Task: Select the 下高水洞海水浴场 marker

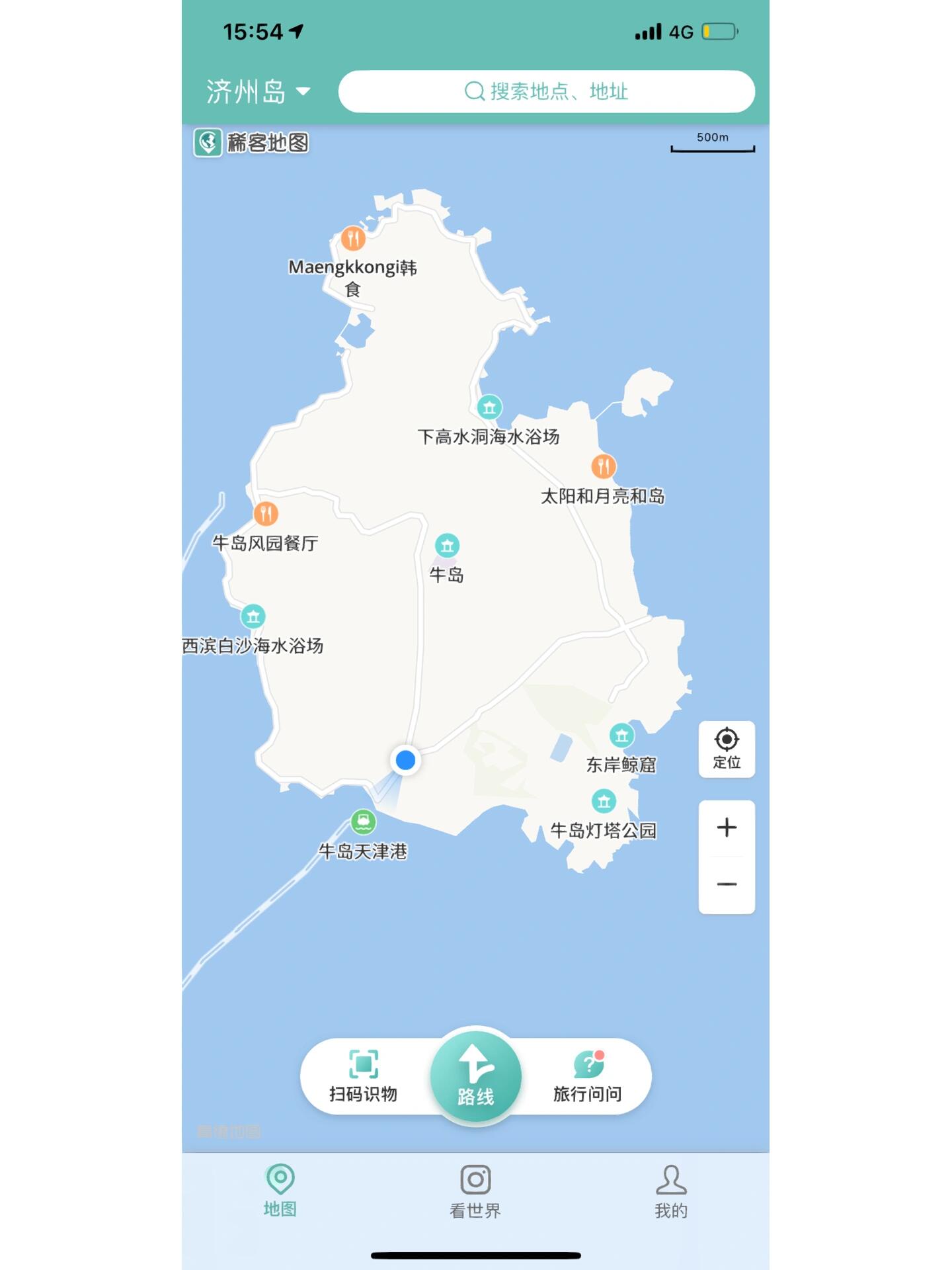Action: tap(489, 407)
